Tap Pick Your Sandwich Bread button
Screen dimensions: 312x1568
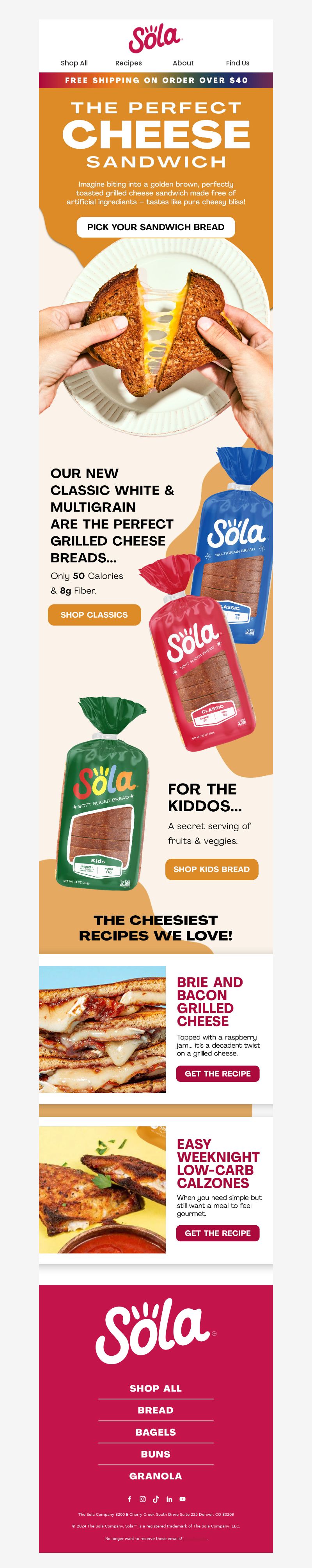point(156,227)
